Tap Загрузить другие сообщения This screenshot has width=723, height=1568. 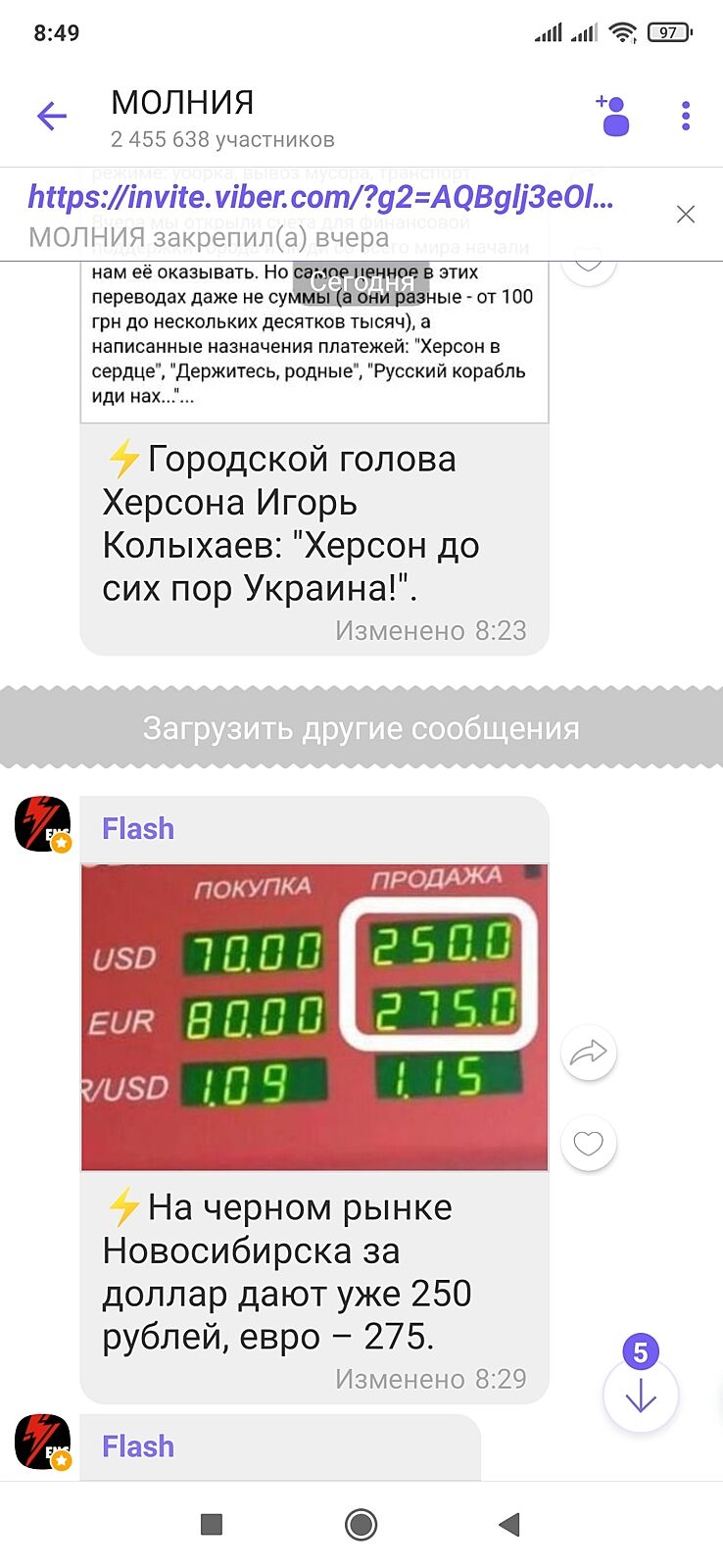click(x=361, y=728)
